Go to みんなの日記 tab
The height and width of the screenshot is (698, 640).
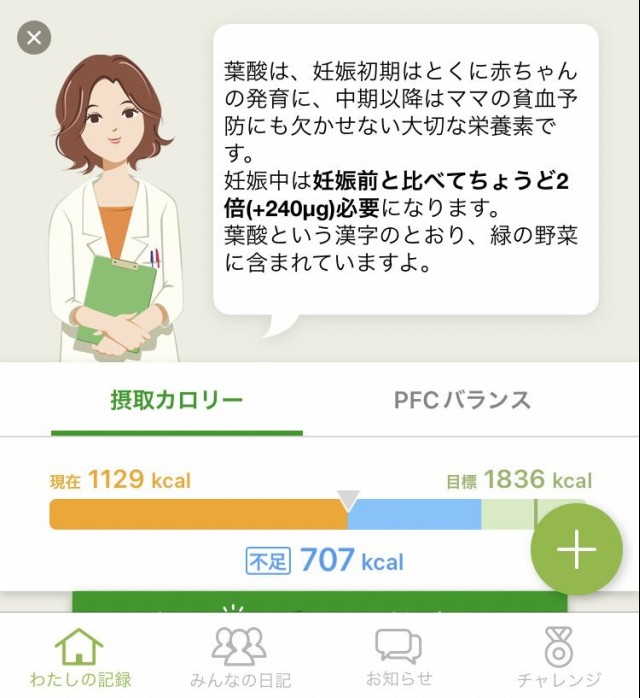point(240,657)
